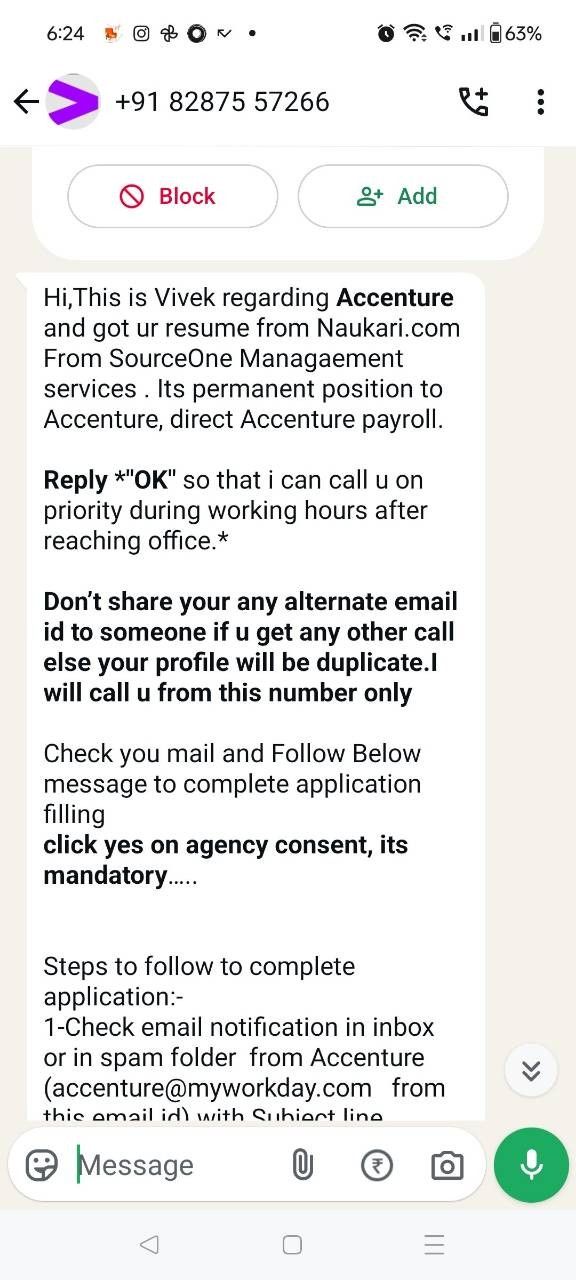Add this number to contacts
576x1280 pixels.
[403, 196]
